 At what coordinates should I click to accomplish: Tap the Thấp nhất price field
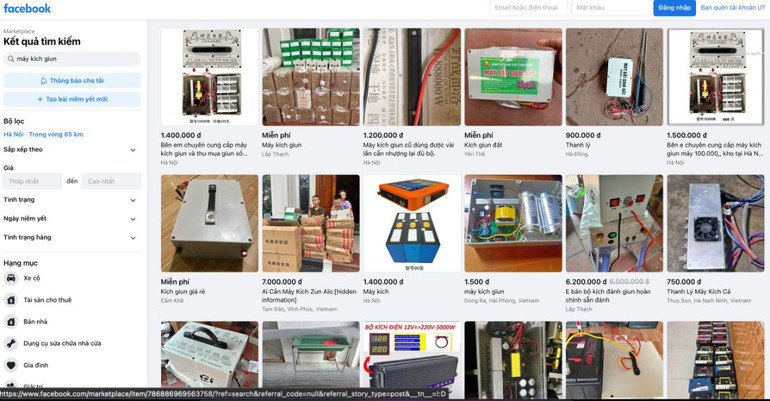[32, 181]
